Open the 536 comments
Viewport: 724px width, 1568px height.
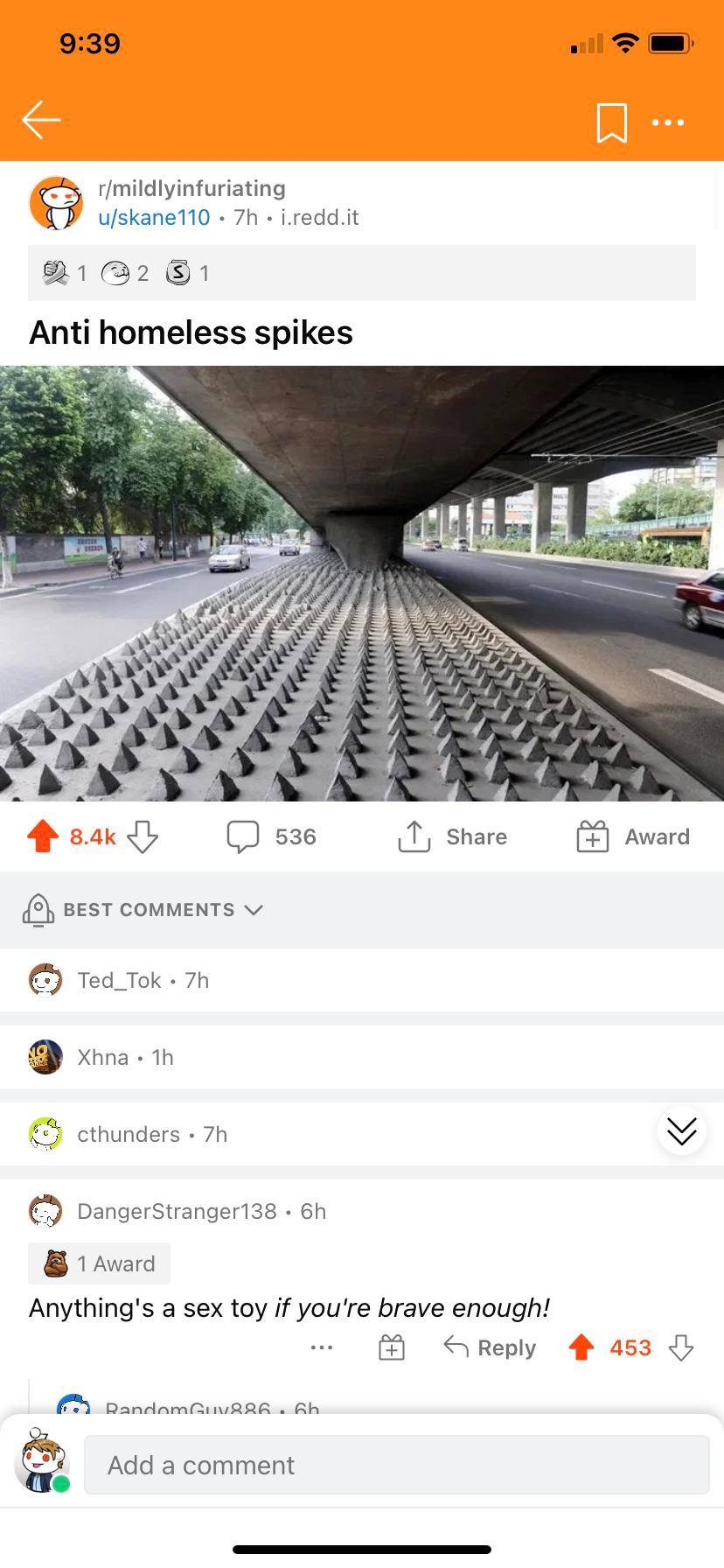(x=271, y=836)
